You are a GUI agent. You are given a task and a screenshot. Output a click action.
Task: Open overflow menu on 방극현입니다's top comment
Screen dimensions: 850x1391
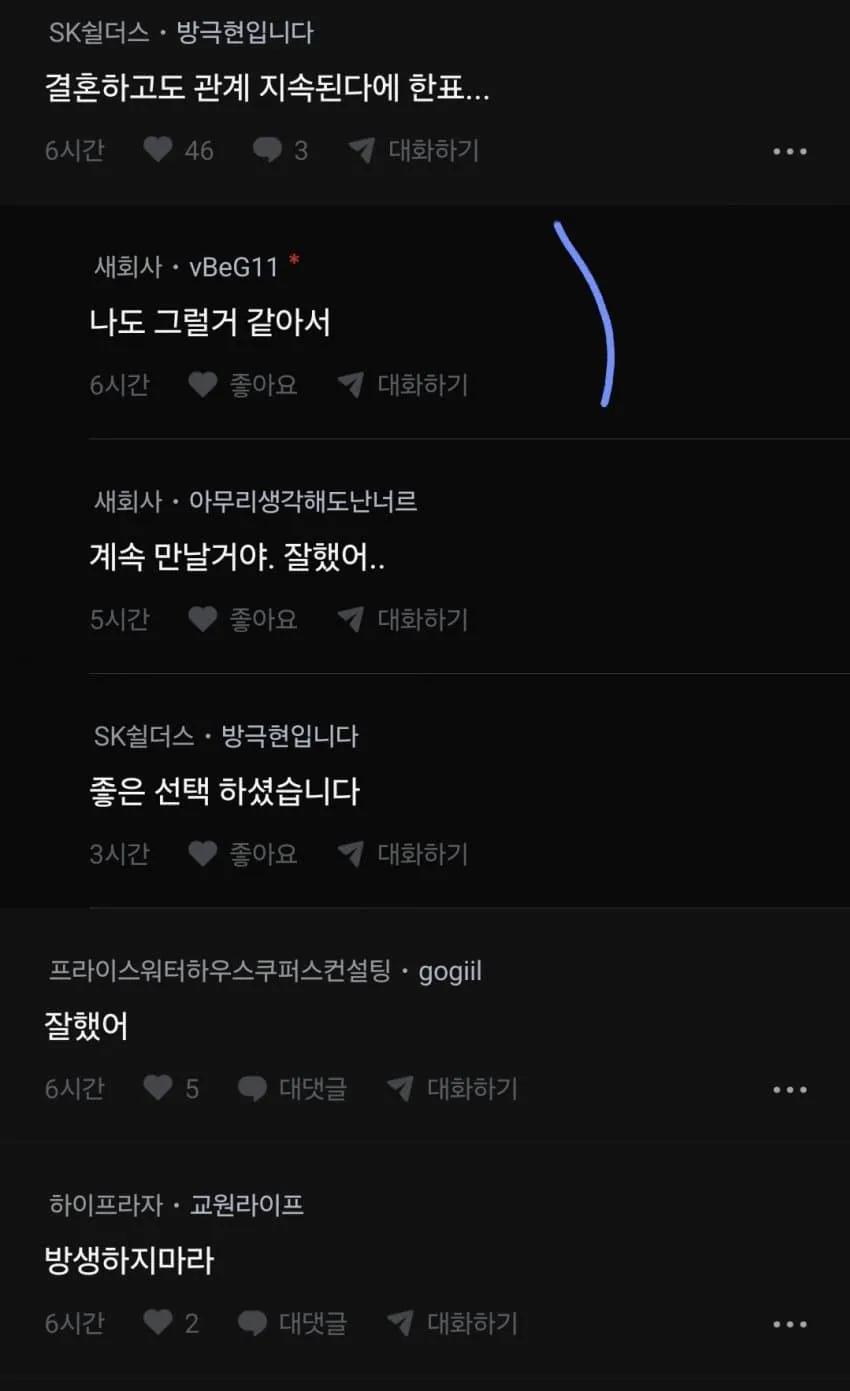pyautogui.click(x=789, y=152)
